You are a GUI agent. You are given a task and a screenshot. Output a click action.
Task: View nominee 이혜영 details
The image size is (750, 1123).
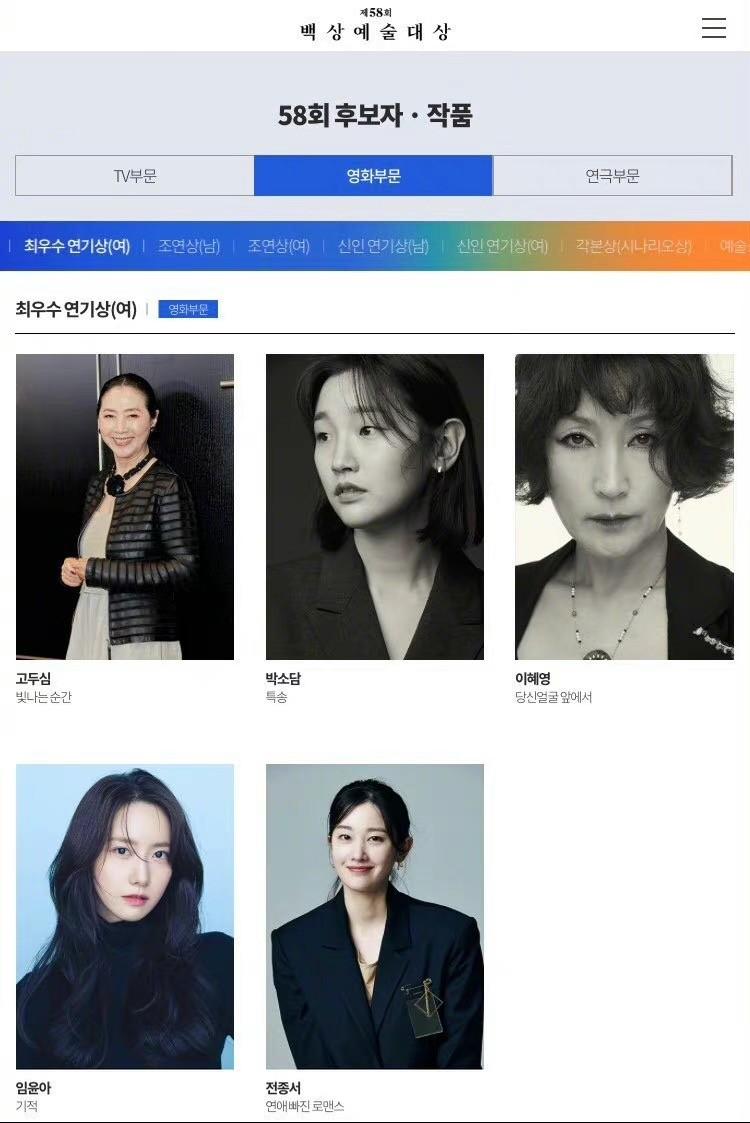(624, 506)
